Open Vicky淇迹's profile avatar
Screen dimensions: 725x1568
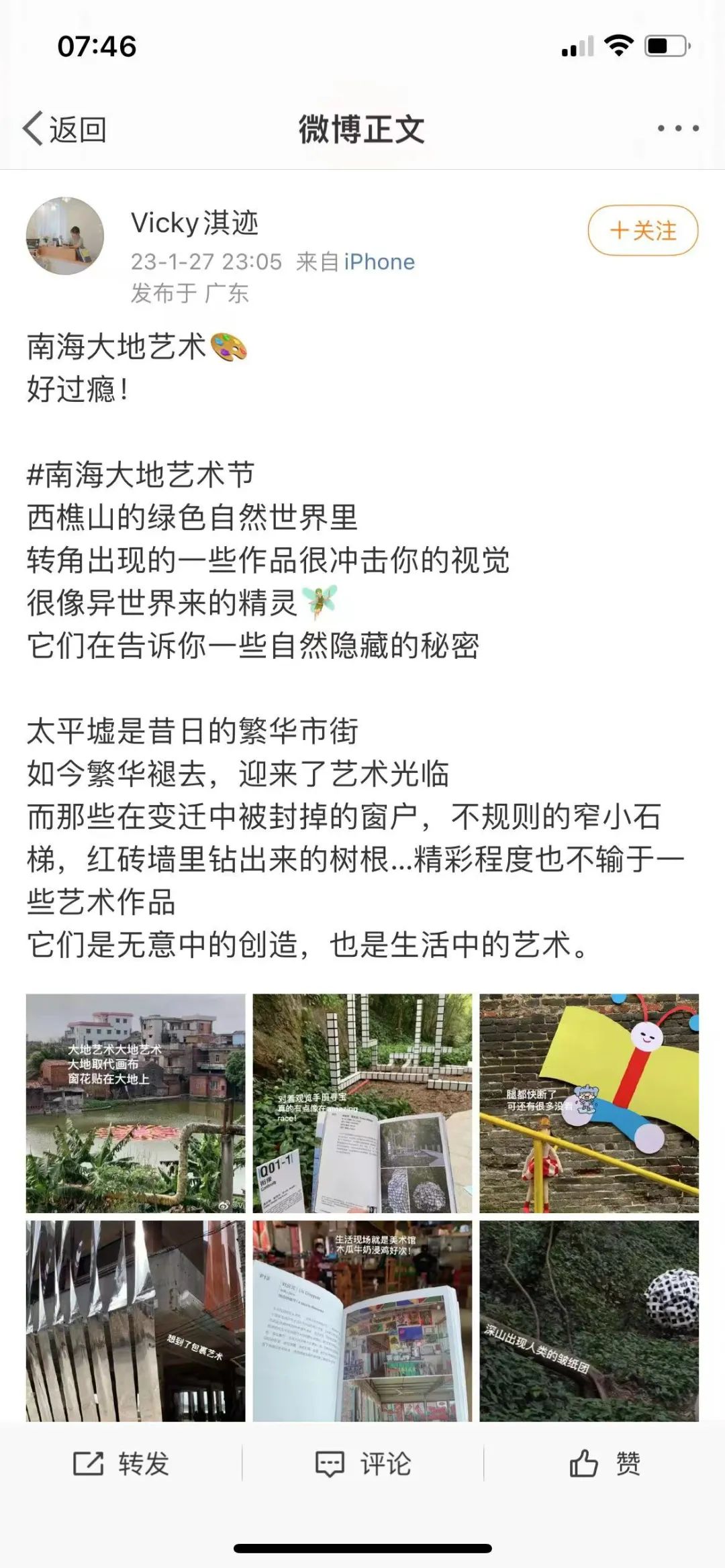(65, 236)
